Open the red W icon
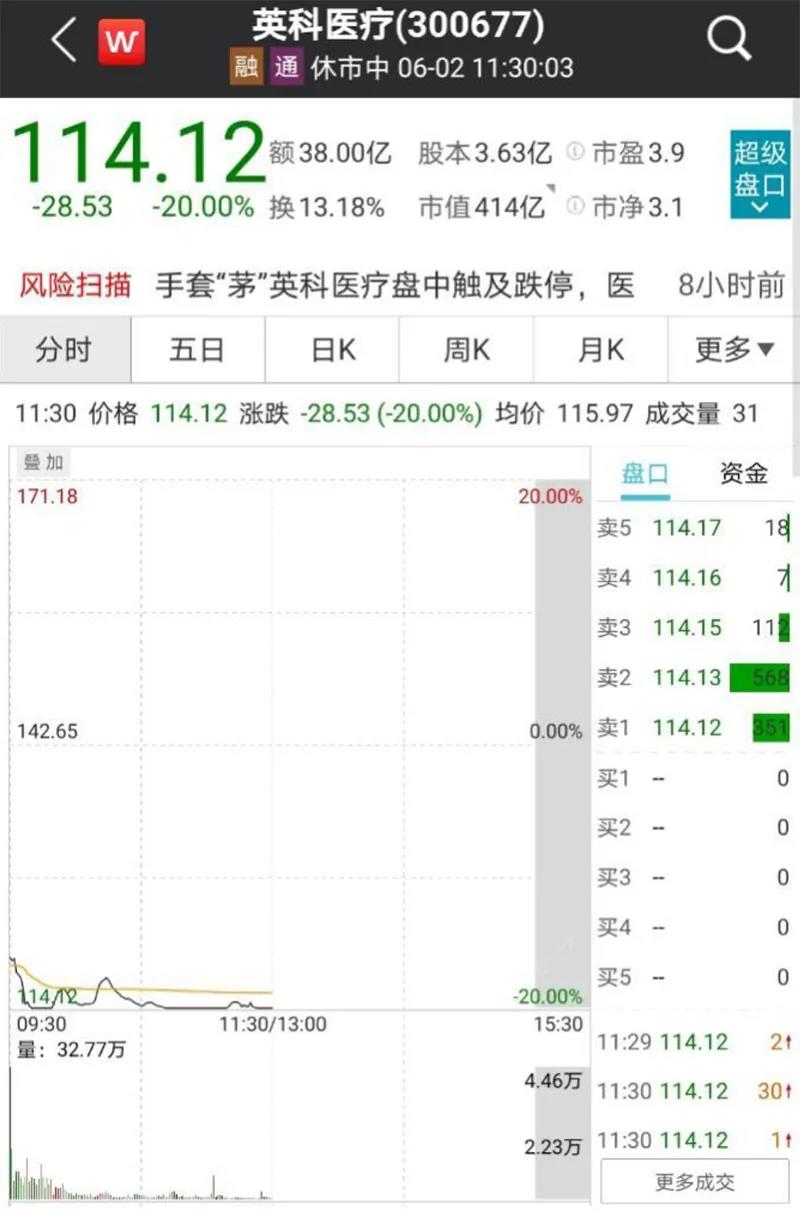The width and height of the screenshot is (800, 1214). tap(121, 42)
